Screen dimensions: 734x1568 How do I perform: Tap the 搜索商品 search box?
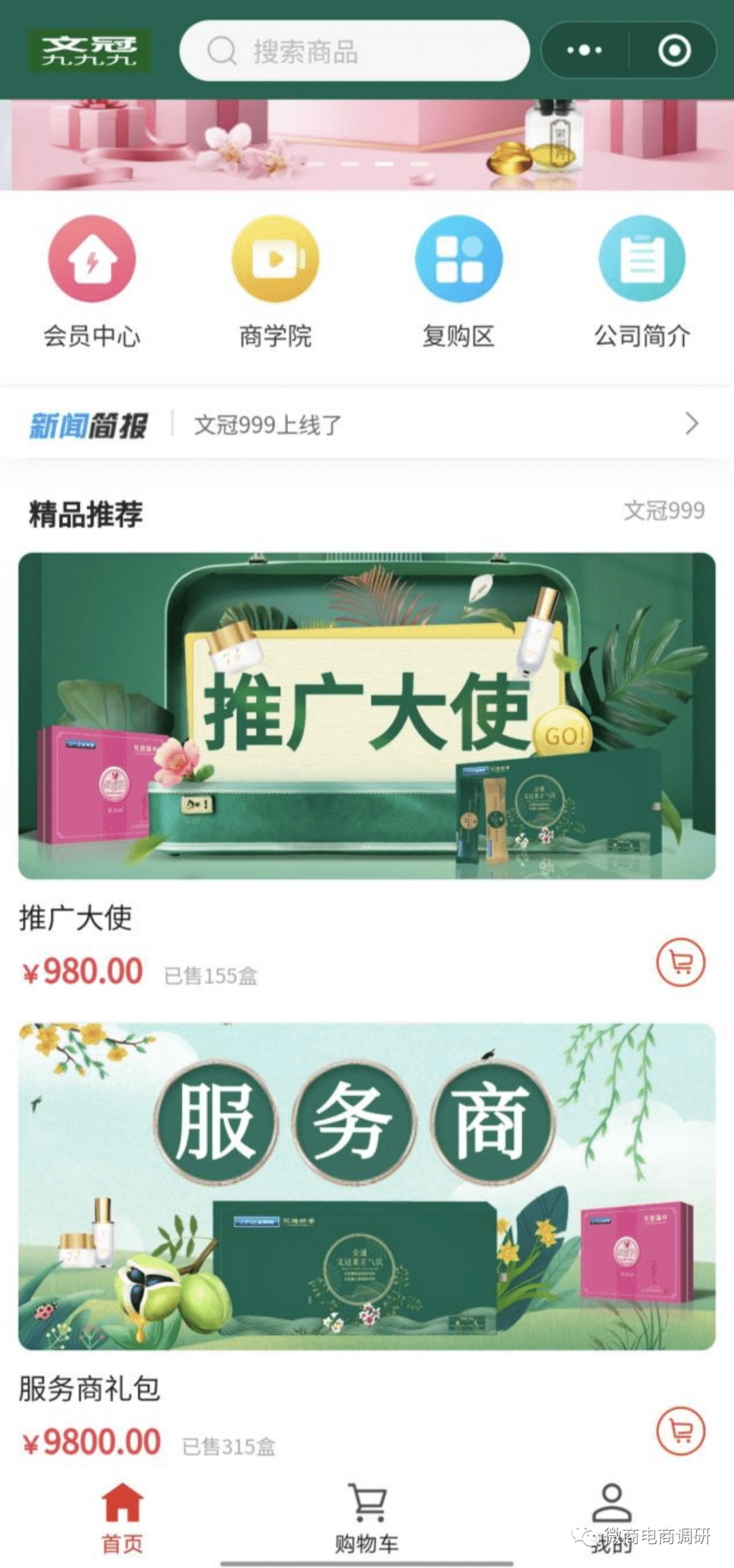tap(353, 51)
